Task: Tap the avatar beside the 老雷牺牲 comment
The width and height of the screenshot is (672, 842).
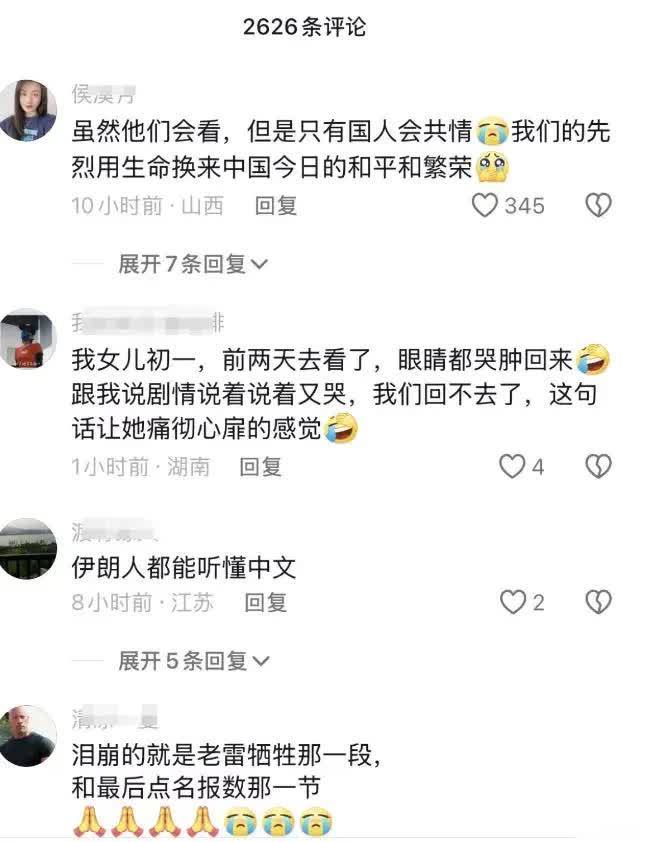Action: point(28,736)
